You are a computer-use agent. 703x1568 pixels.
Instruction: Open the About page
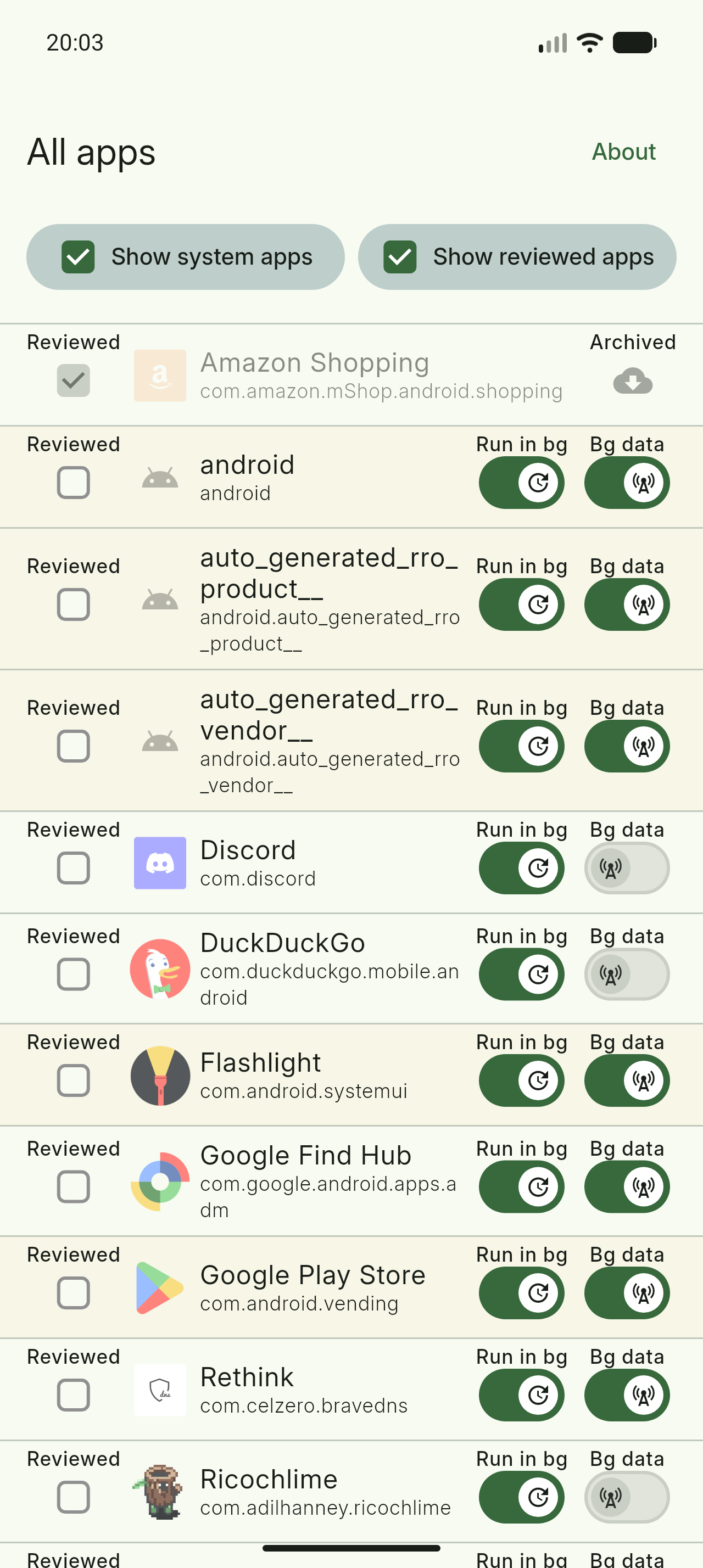tap(623, 152)
